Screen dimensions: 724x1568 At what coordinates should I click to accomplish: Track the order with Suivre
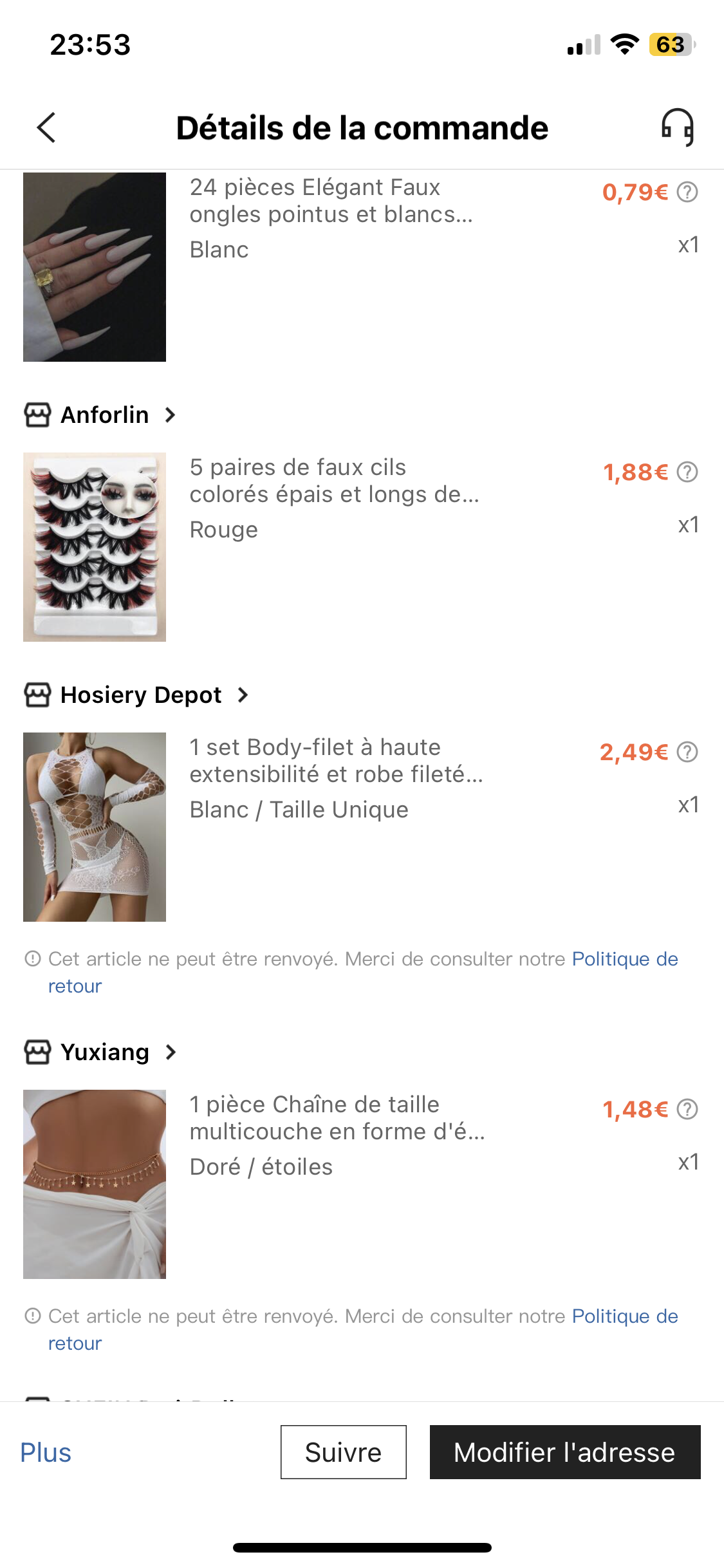343,1452
